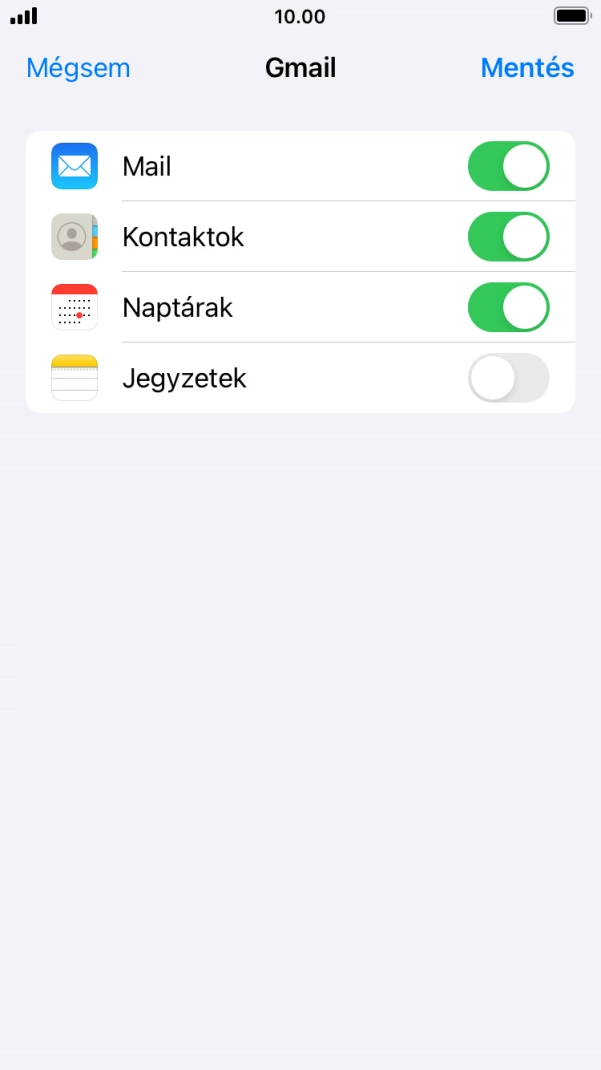Save the Gmail account with Mentés
This screenshot has width=601, height=1070.
(x=527, y=68)
